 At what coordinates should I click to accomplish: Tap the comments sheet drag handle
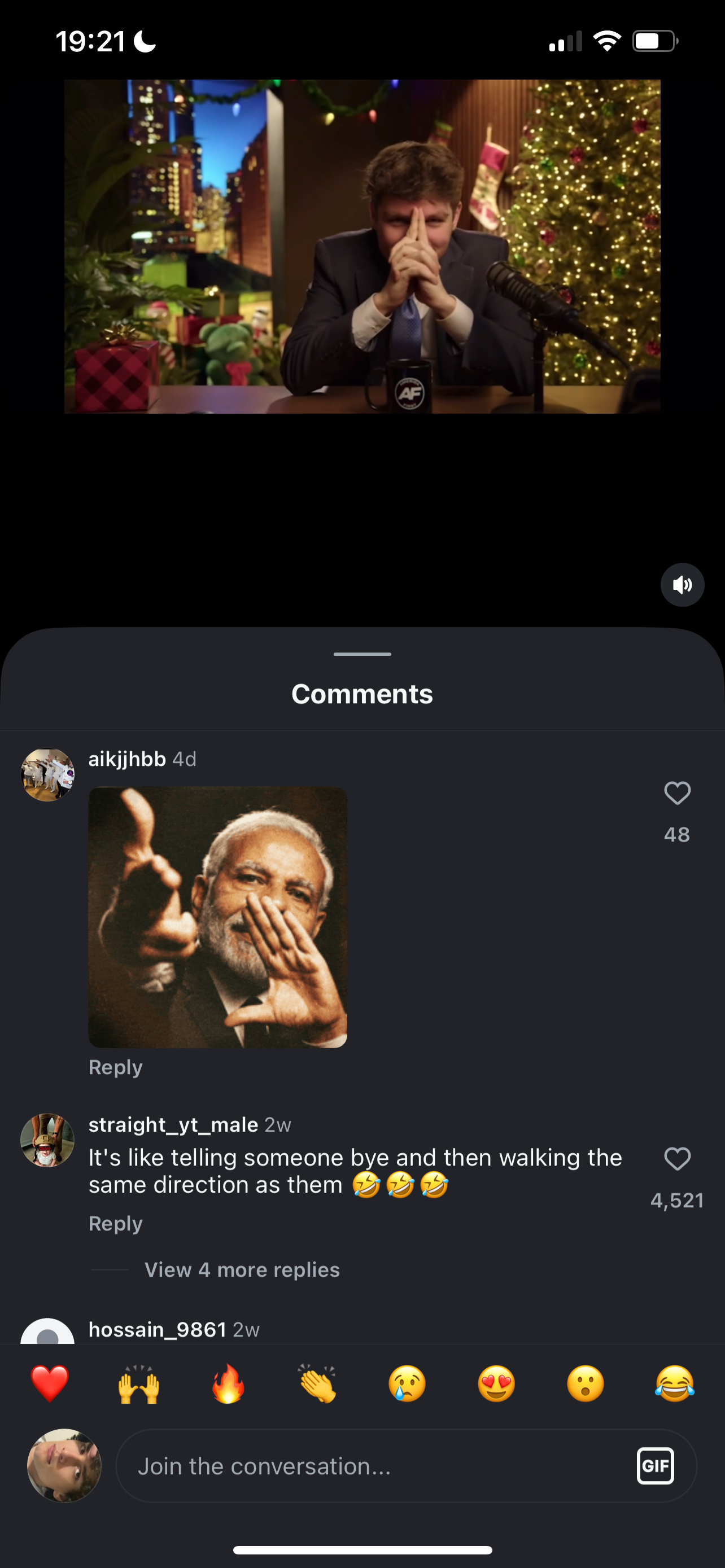[362, 654]
